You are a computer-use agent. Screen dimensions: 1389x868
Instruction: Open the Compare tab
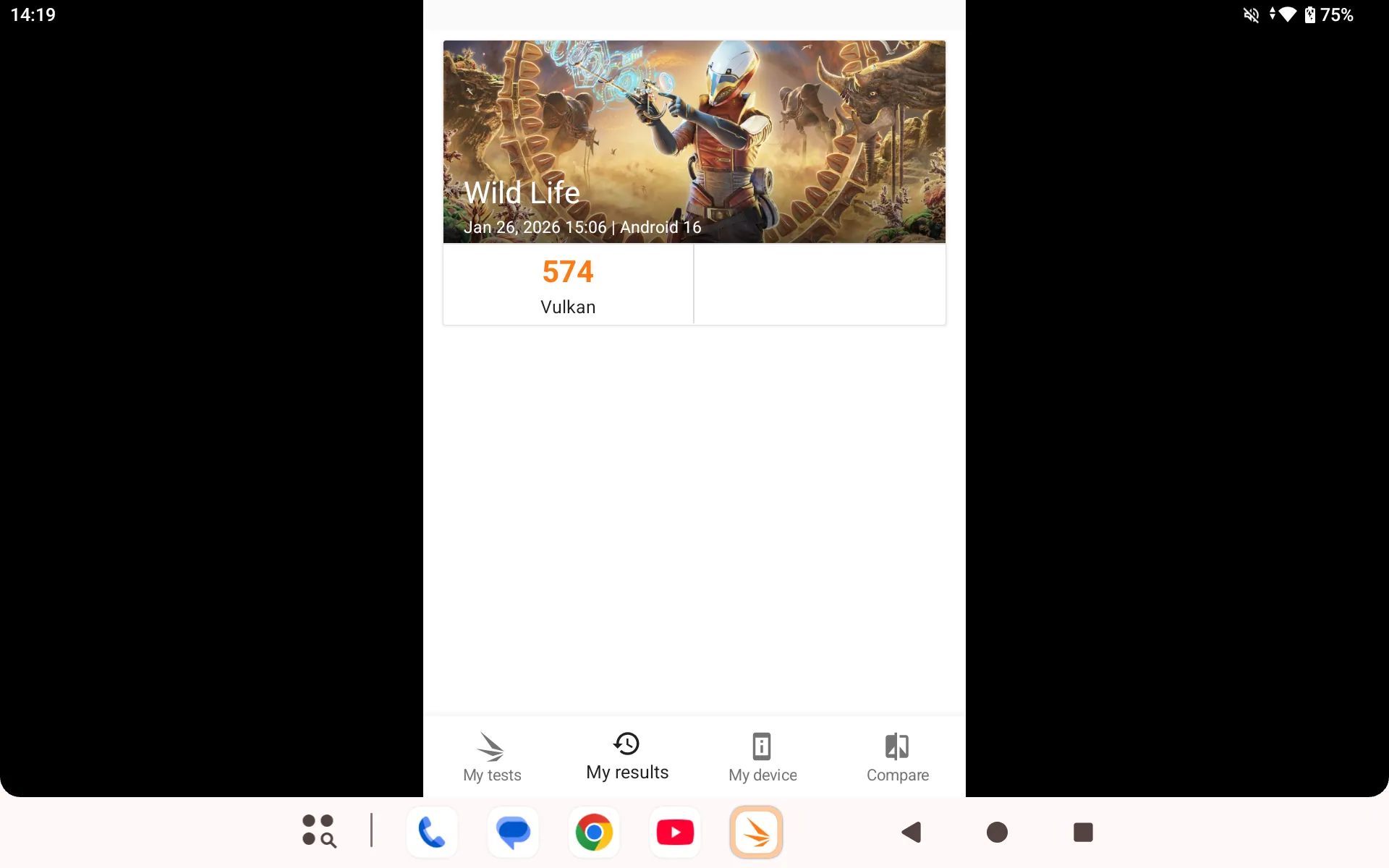[x=898, y=757]
